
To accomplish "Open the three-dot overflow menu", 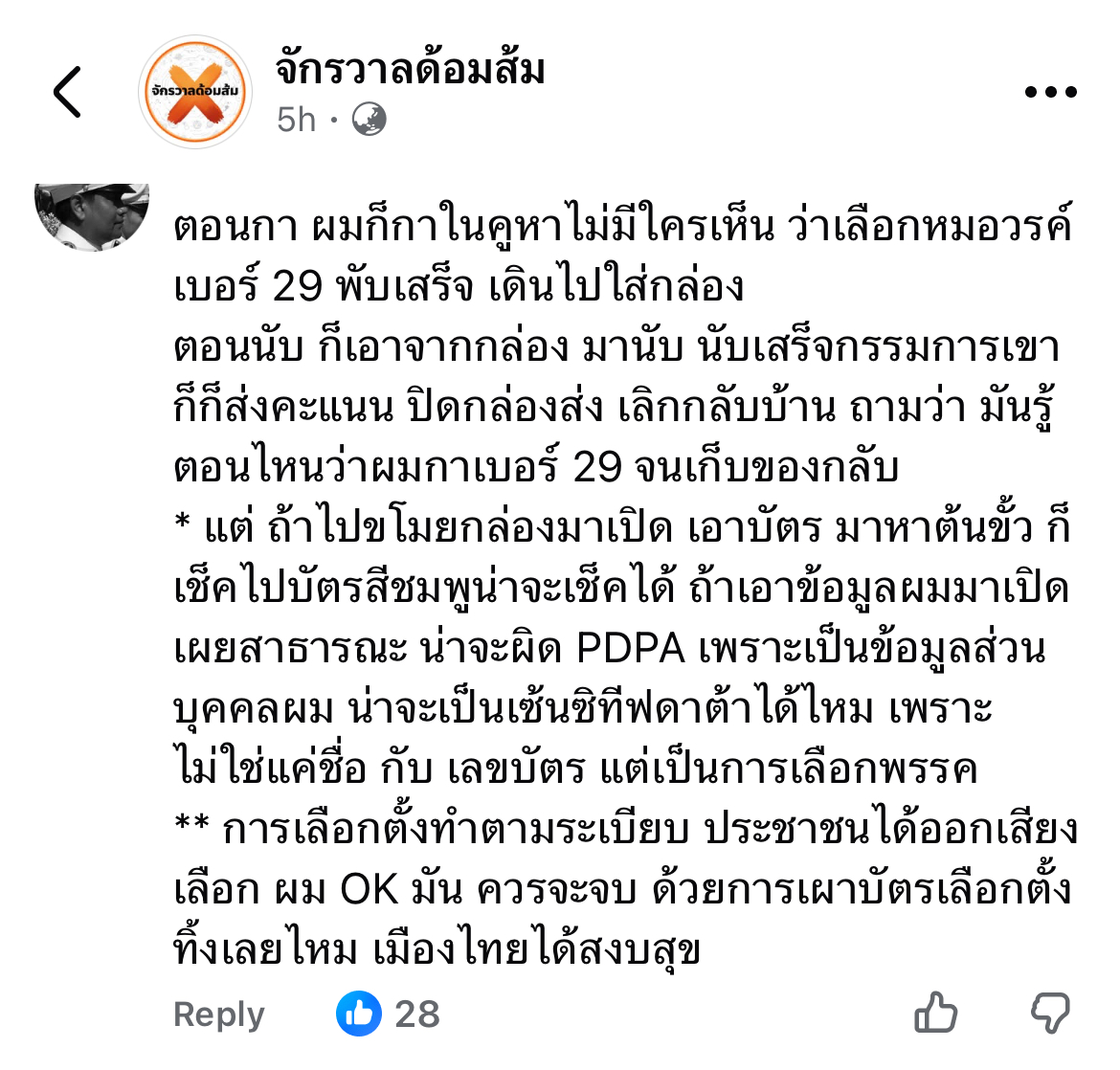I will (1050, 93).
